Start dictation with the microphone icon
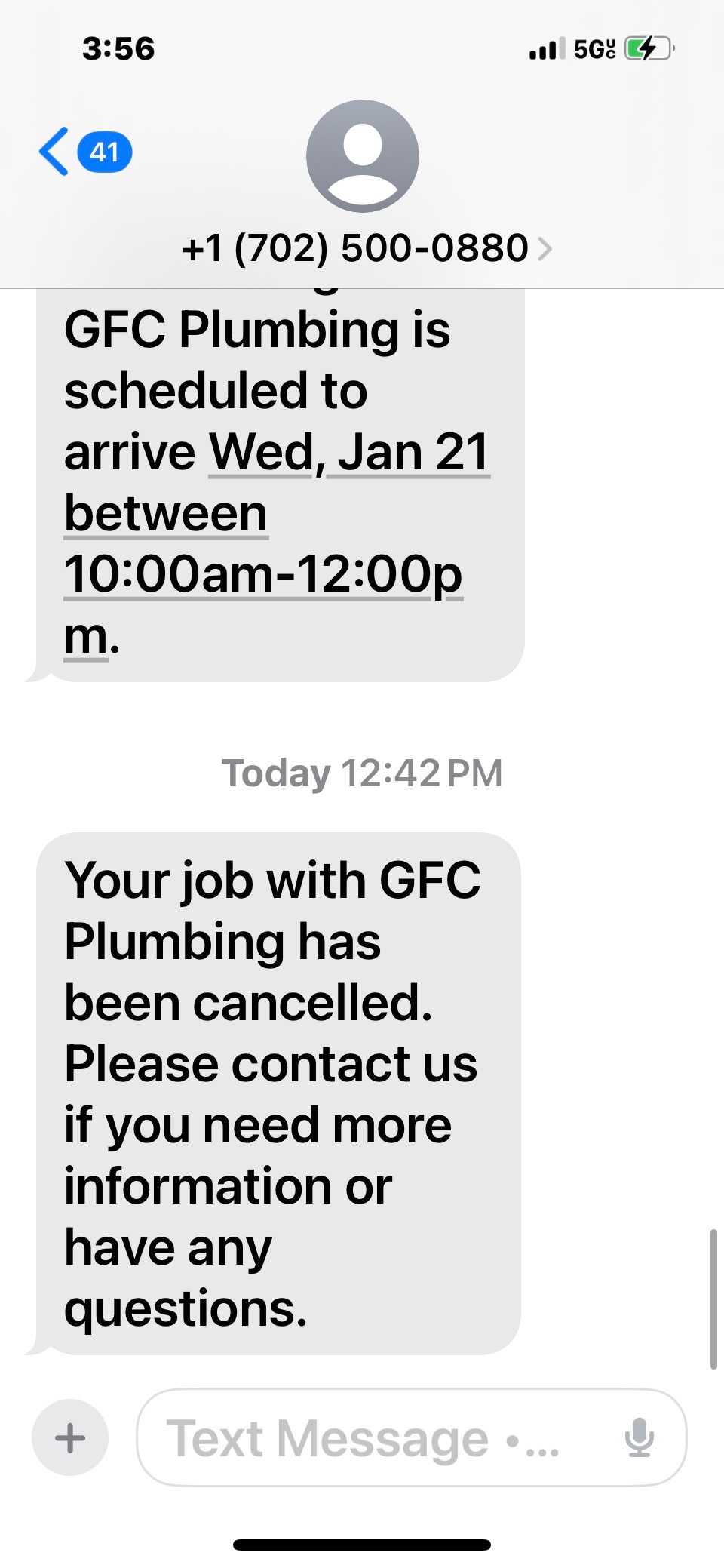 coord(639,1437)
